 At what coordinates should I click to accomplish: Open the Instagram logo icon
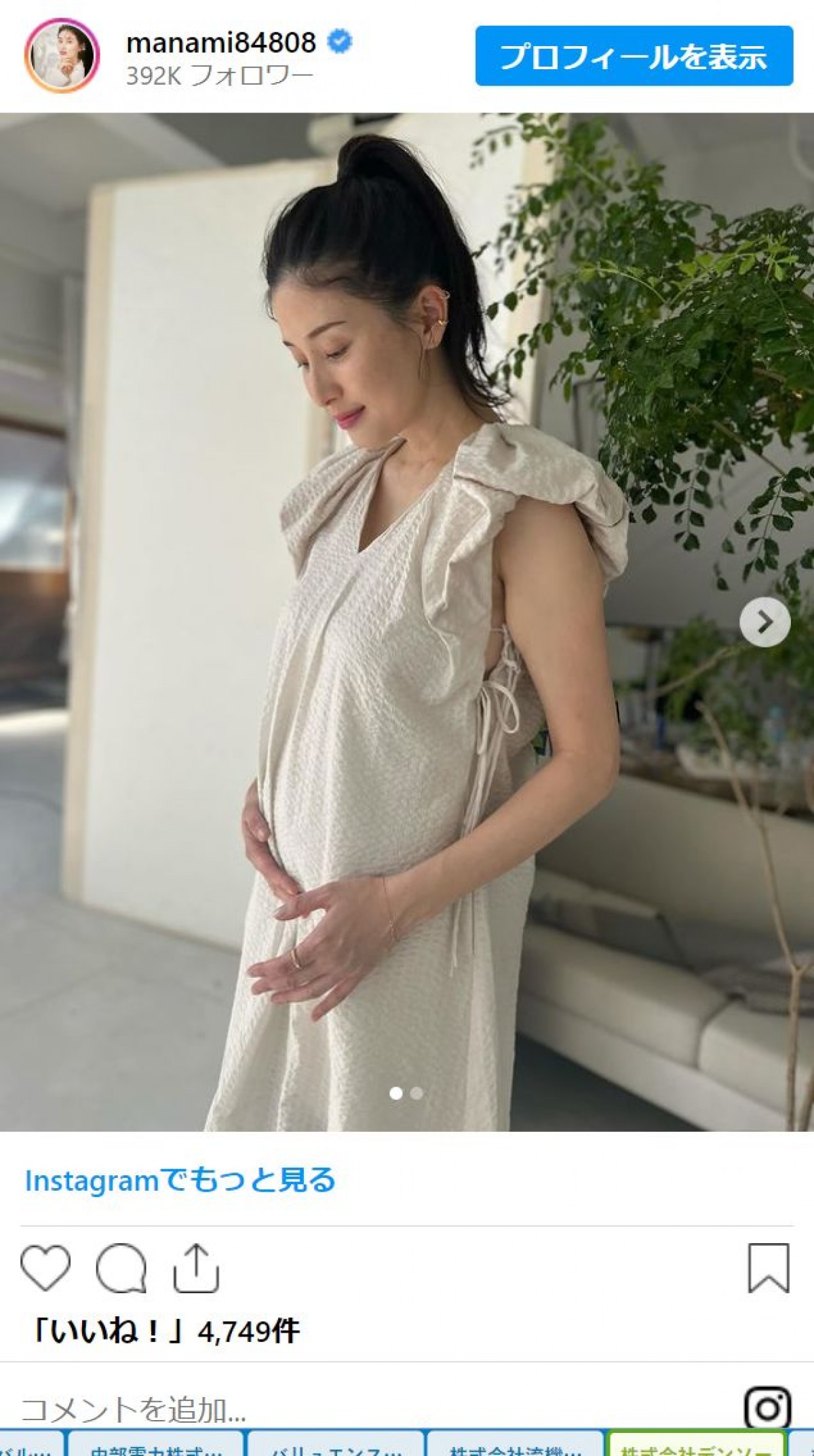point(767,1409)
